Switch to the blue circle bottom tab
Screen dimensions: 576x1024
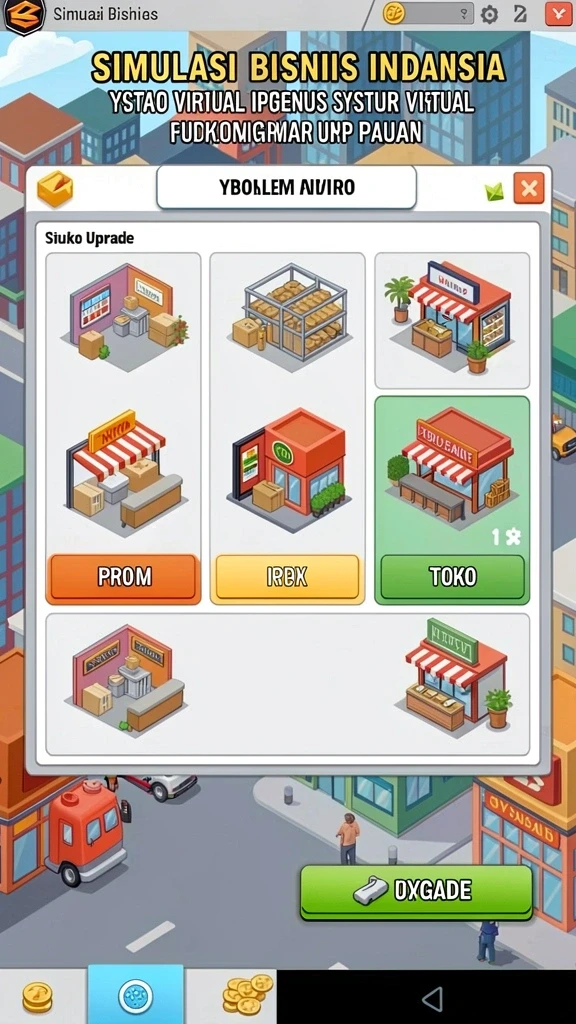(136, 997)
